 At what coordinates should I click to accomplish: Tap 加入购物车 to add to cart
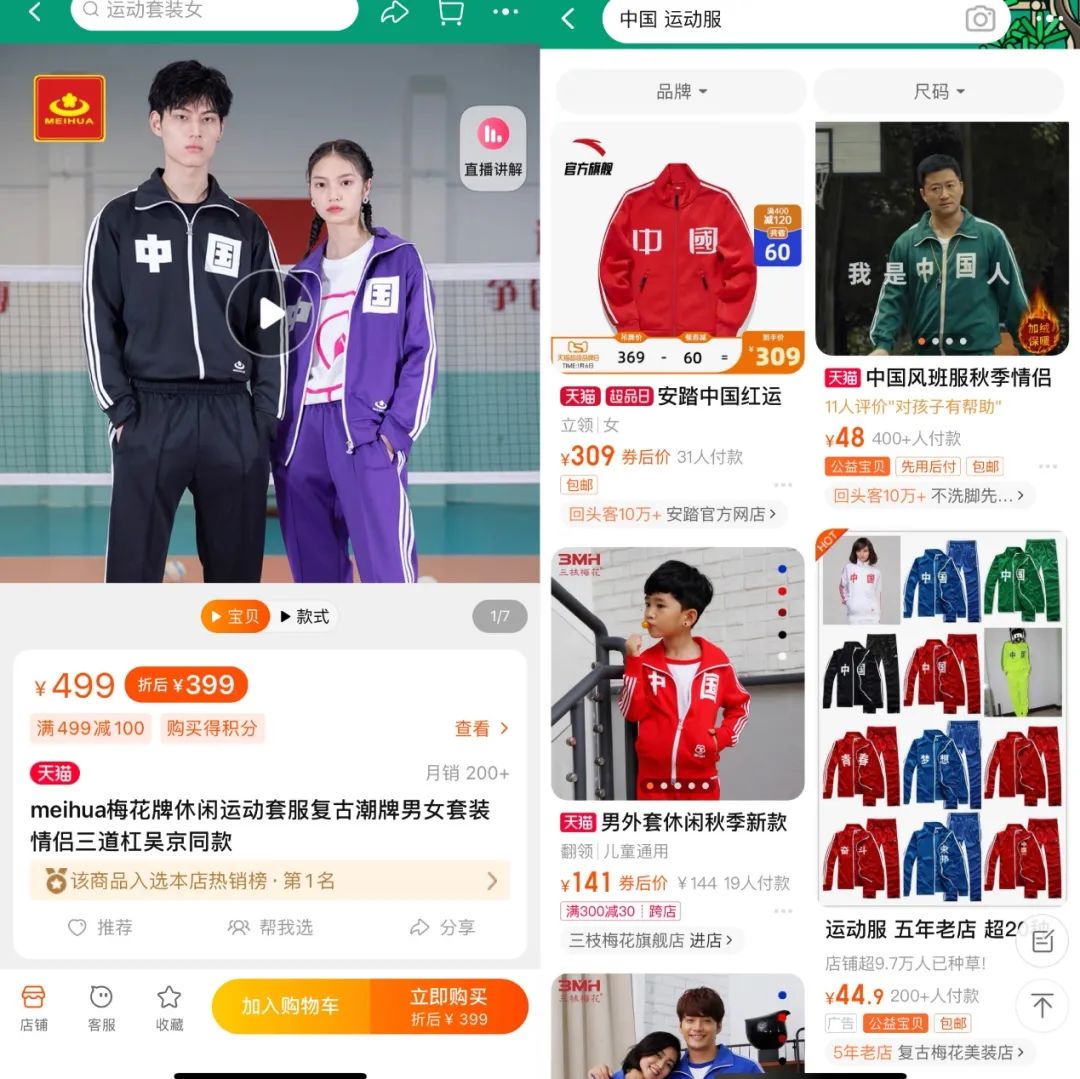(292, 1006)
